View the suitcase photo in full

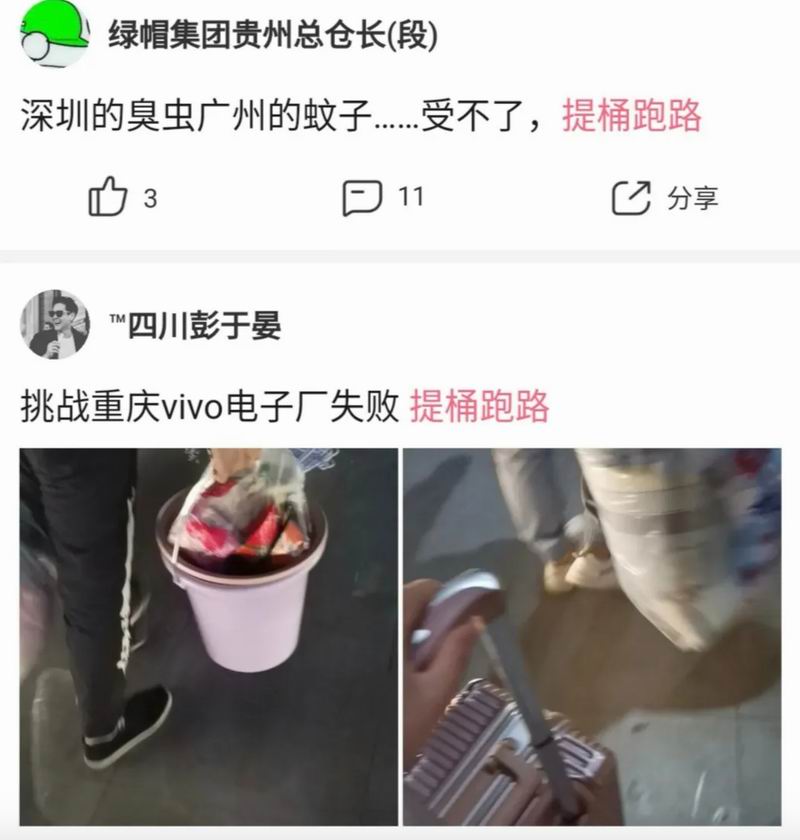(x=592, y=636)
